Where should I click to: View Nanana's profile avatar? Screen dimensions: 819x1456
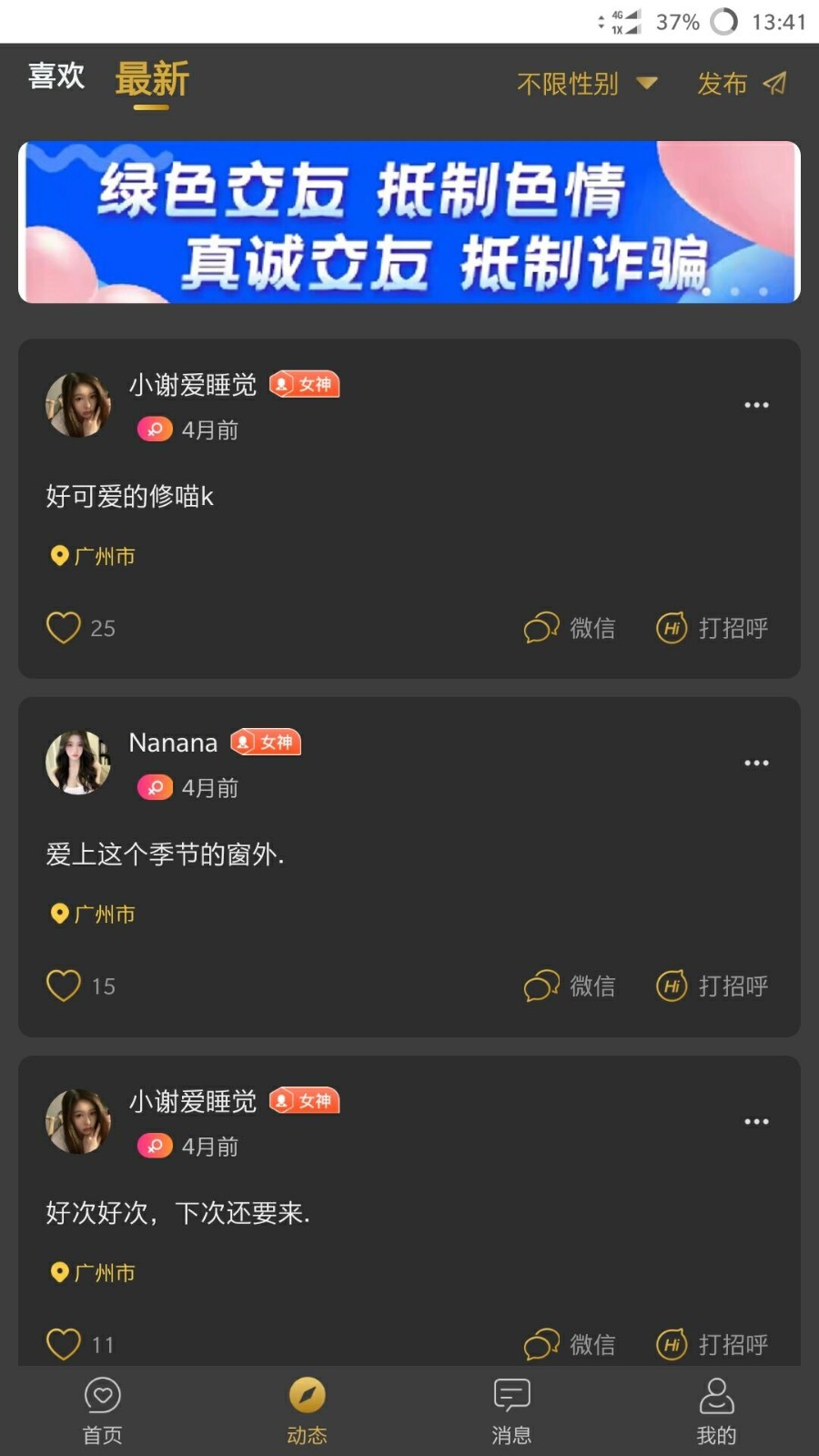[78, 763]
